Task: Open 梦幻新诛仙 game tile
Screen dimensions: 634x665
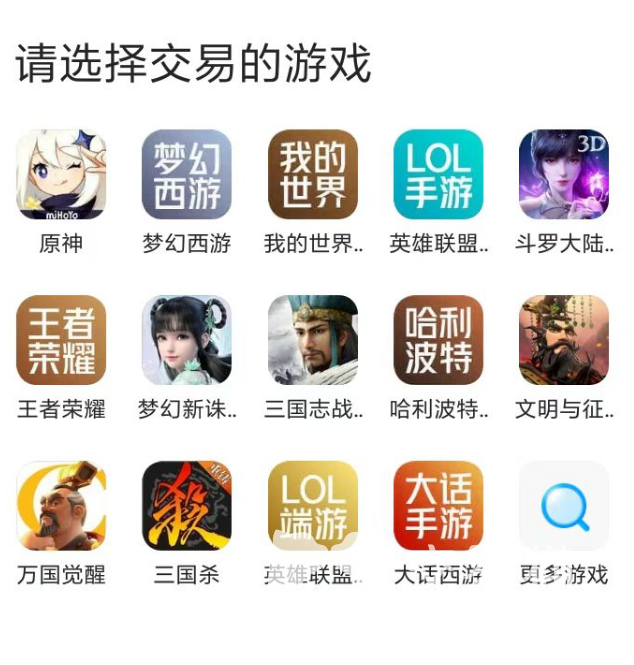Action: (187, 340)
